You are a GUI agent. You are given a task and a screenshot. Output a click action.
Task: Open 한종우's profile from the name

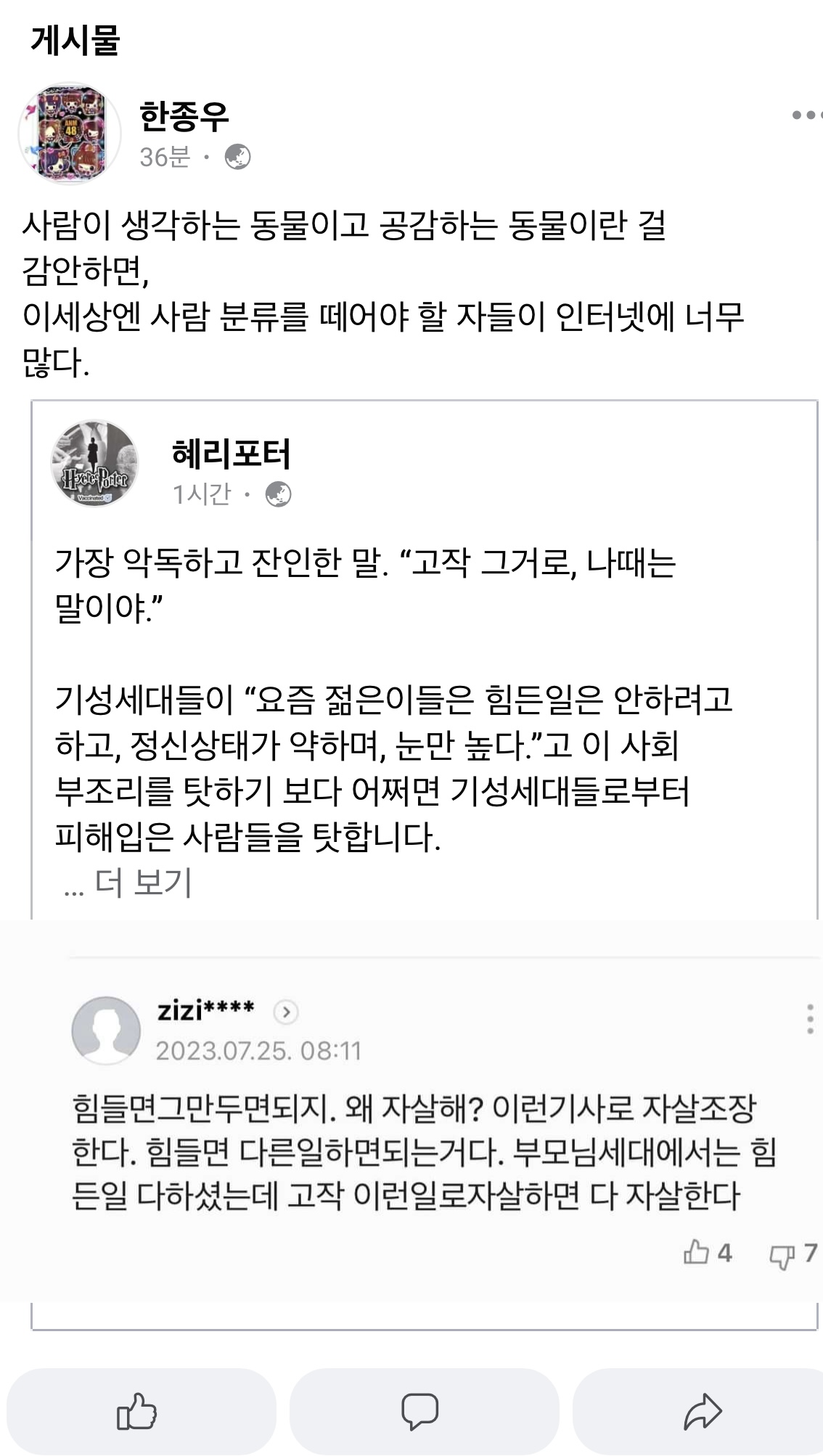click(184, 116)
